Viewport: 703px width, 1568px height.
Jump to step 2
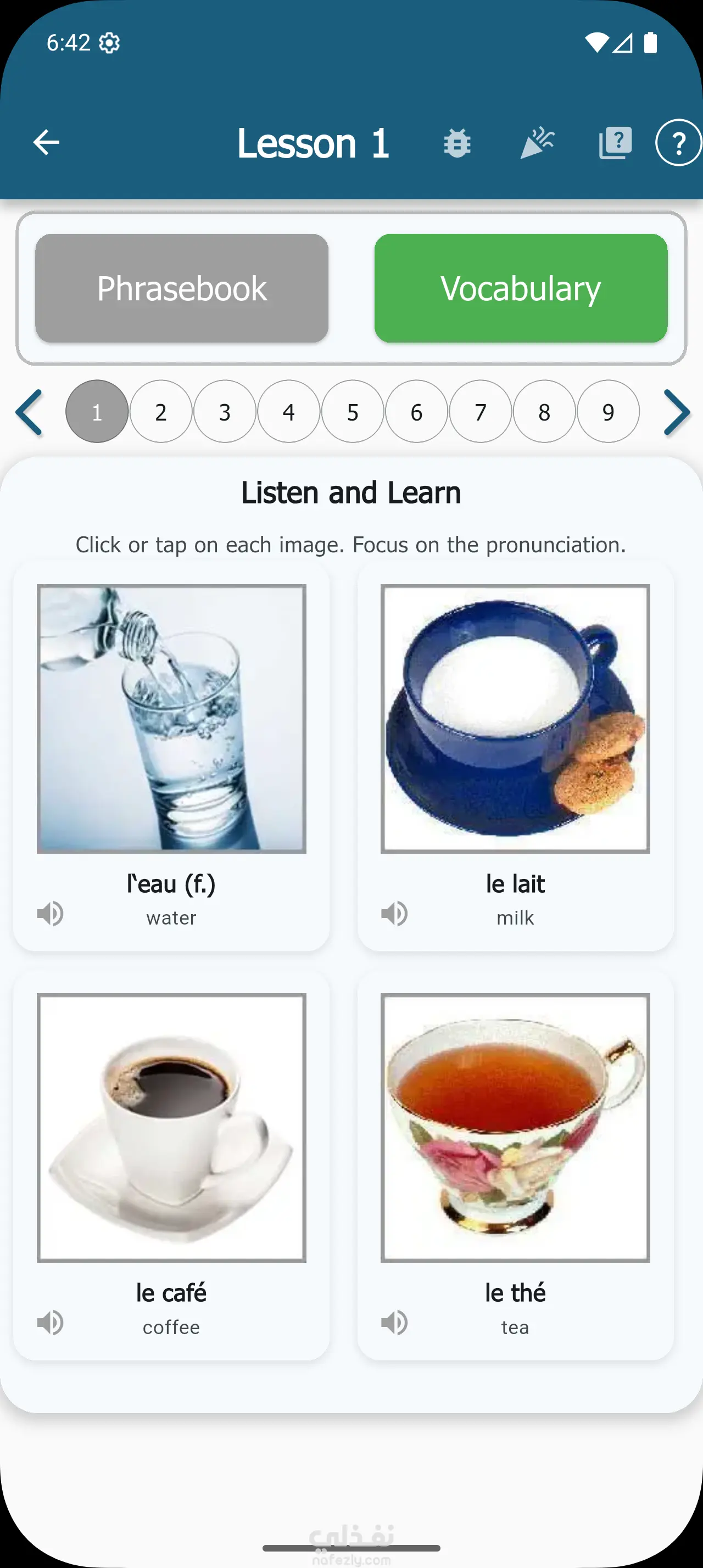(x=161, y=412)
